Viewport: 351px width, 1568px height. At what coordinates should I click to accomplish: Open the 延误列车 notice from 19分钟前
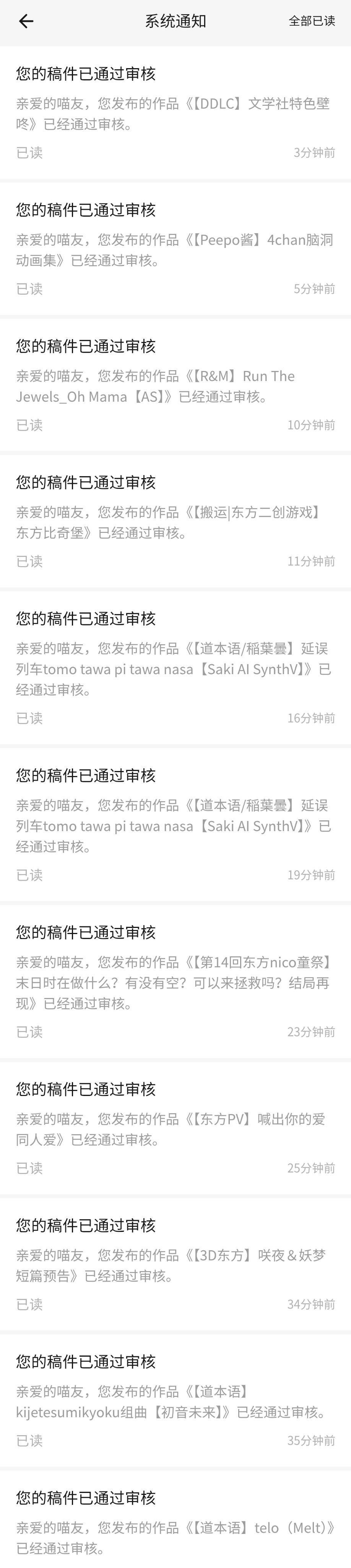pyautogui.click(x=175, y=825)
